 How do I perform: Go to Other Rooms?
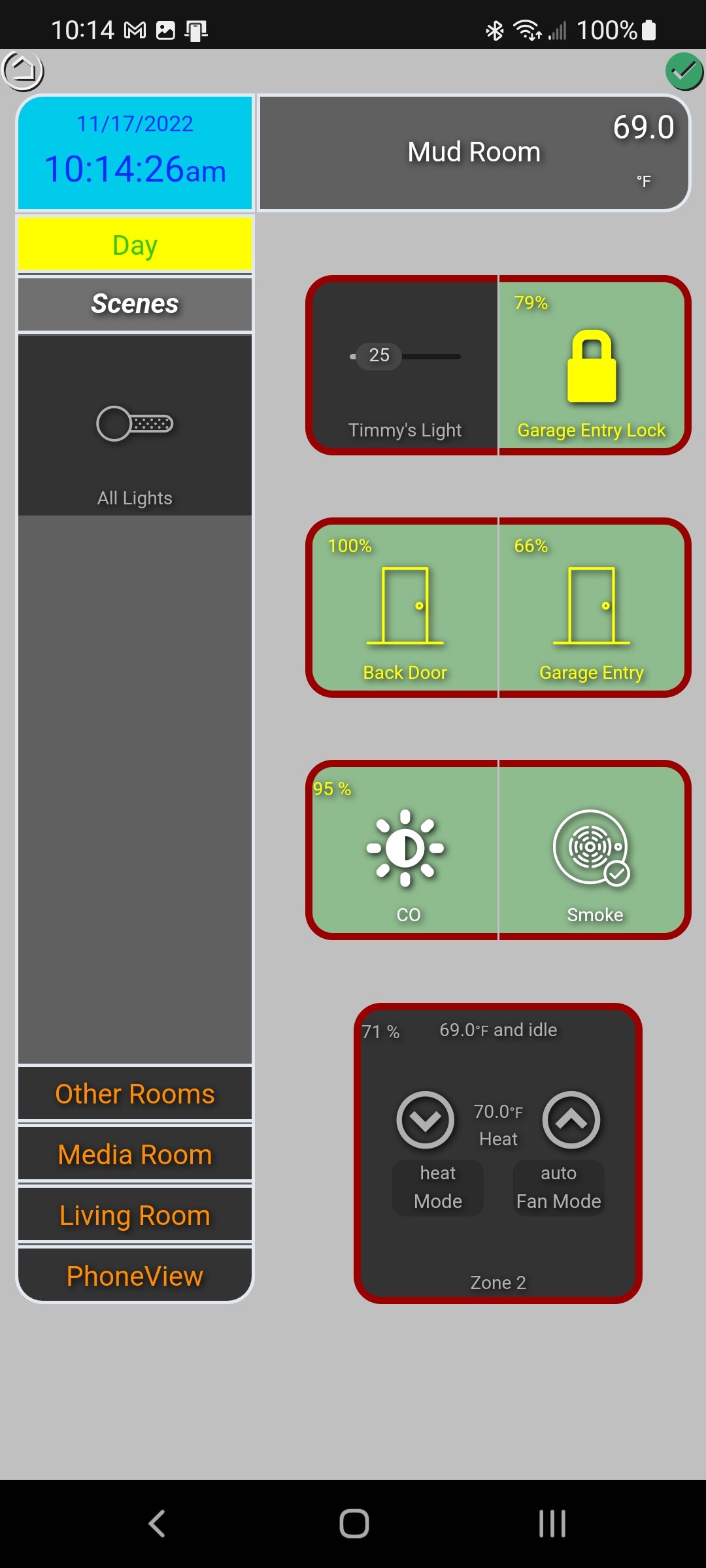tap(135, 1094)
